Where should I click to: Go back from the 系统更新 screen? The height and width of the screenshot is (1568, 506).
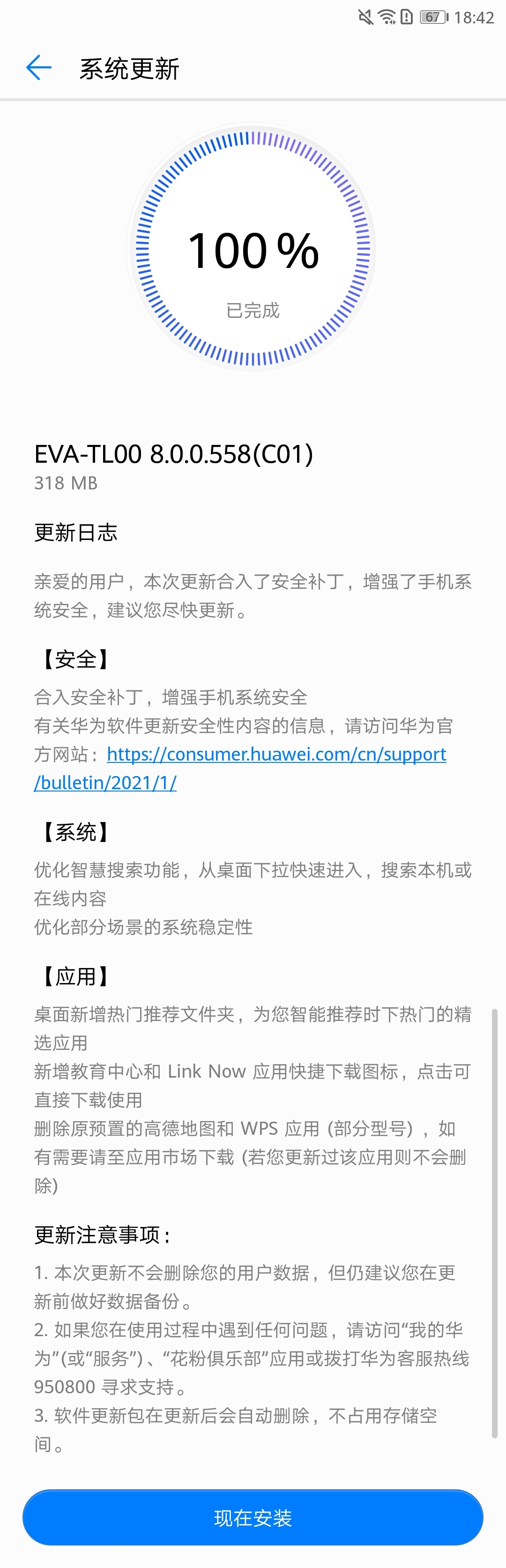click(x=38, y=67)
